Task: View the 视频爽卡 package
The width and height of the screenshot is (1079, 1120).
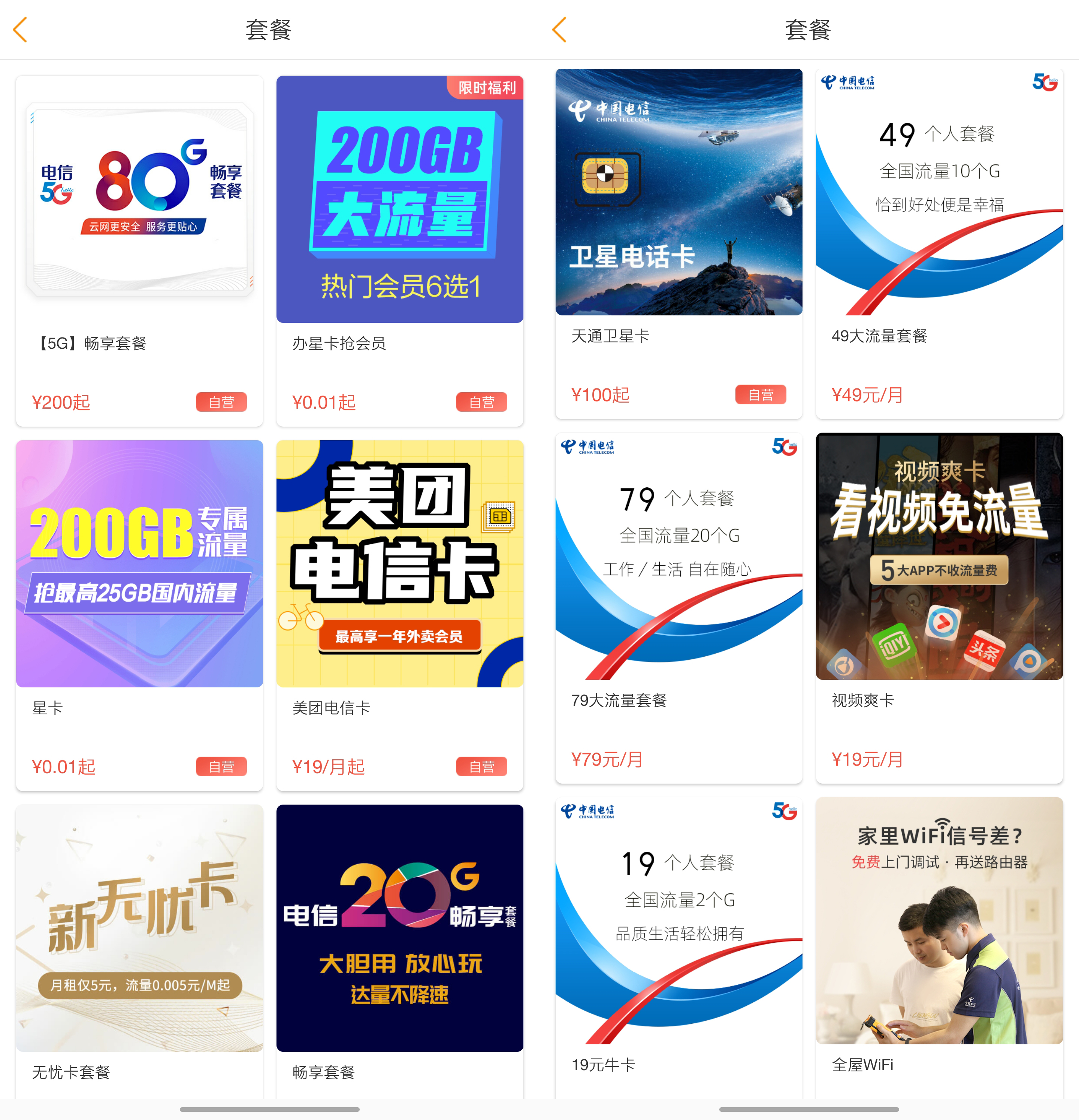Action: (939, 607)
